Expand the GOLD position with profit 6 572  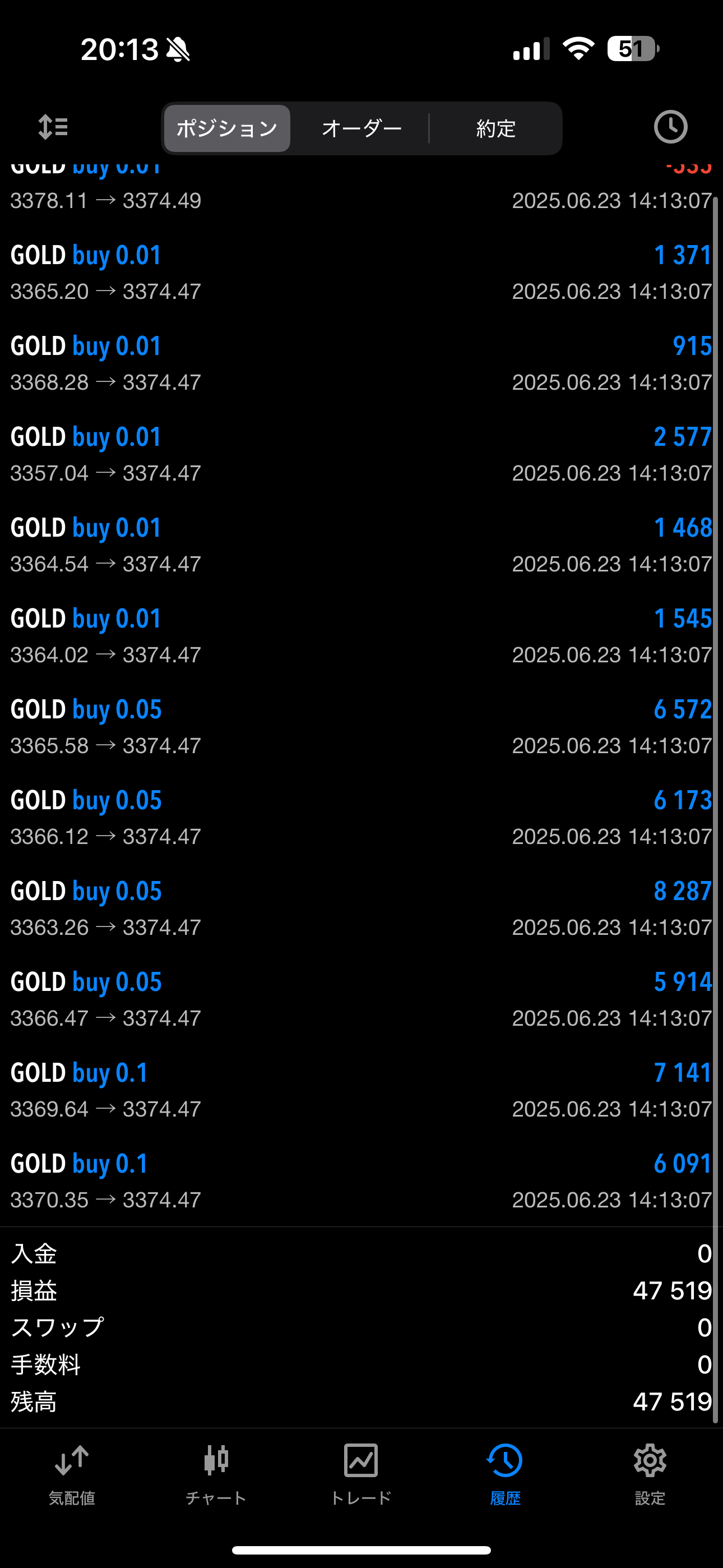361,727
